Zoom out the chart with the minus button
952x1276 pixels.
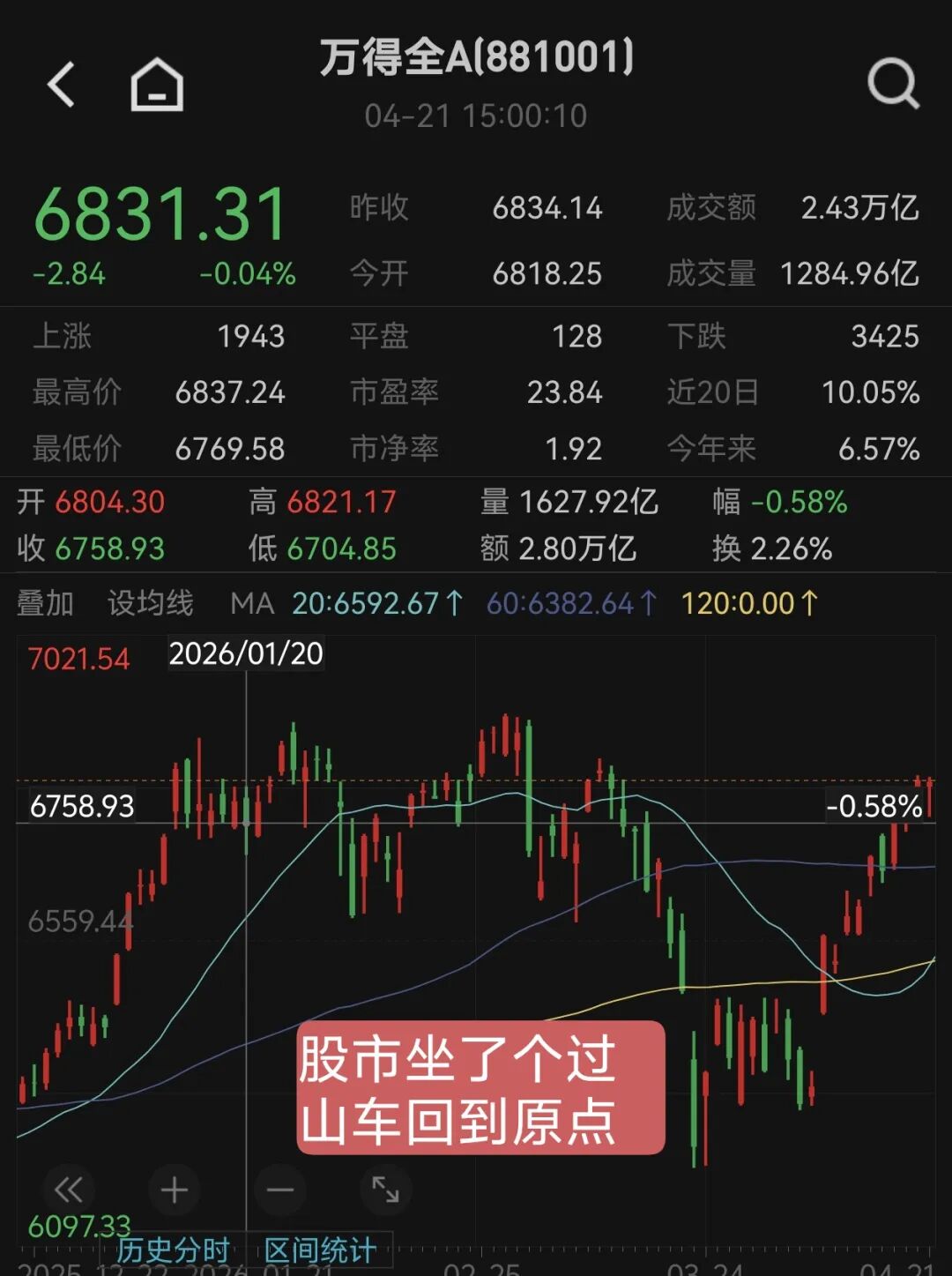280,1190
